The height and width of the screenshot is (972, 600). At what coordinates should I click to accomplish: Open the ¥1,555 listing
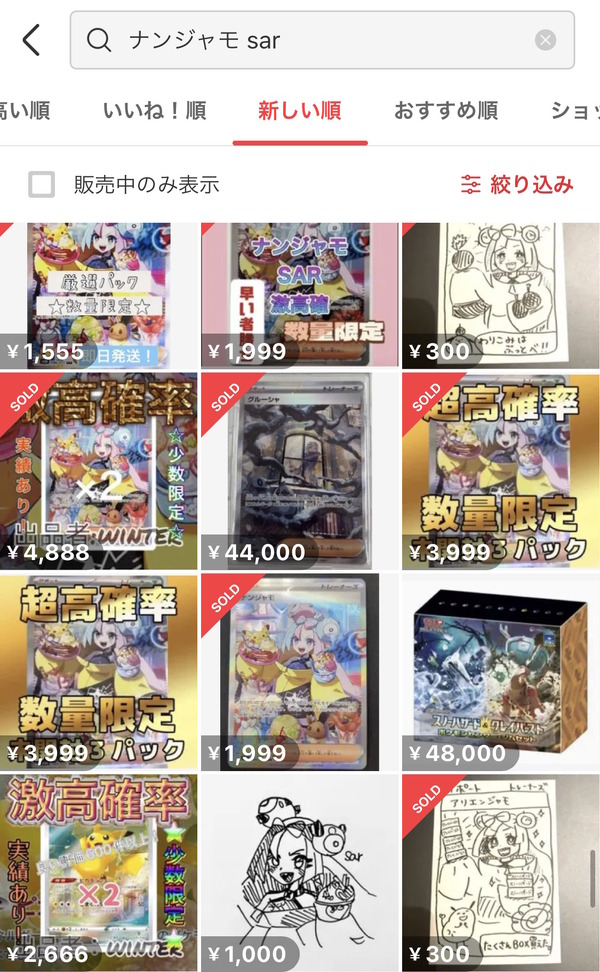98,295
